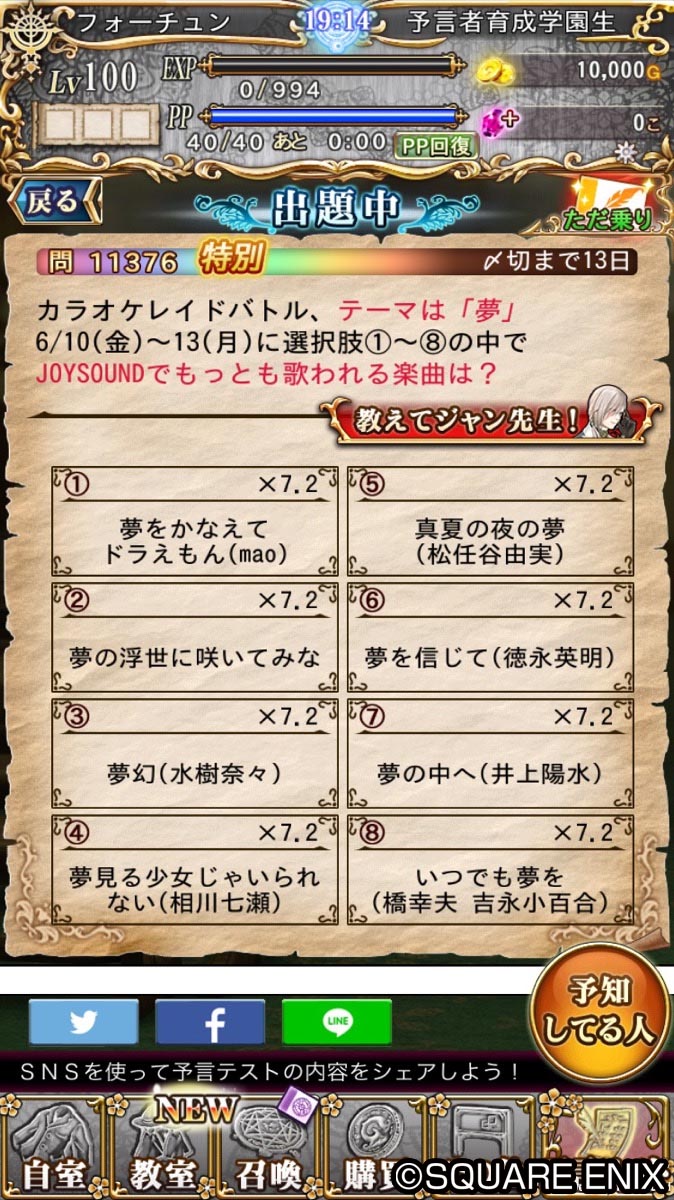The height and width of the screenshot is (1200, 674).
Task: Open the ただ乗り ticket button
Action: coord(614,203)
